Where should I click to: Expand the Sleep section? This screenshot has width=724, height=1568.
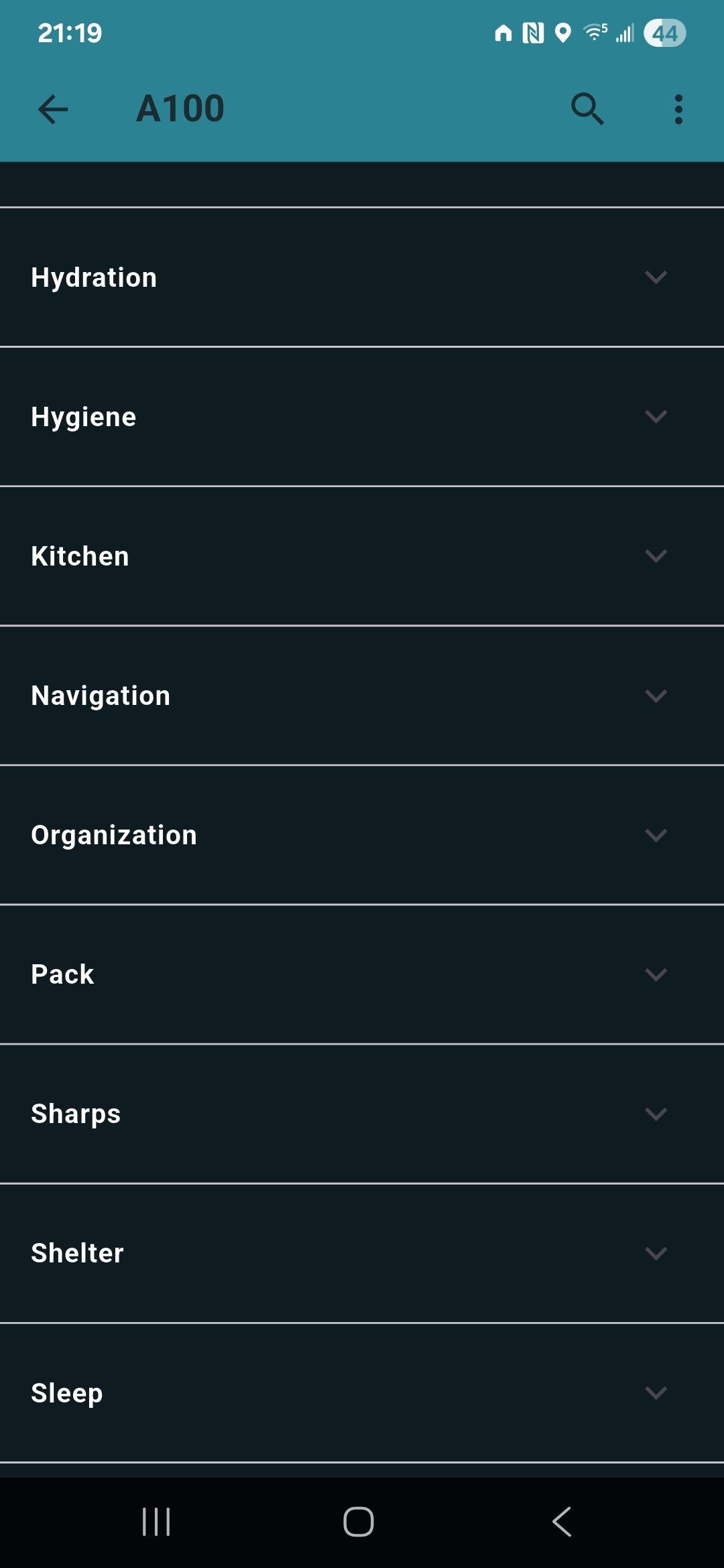(x=656, y=1392)
